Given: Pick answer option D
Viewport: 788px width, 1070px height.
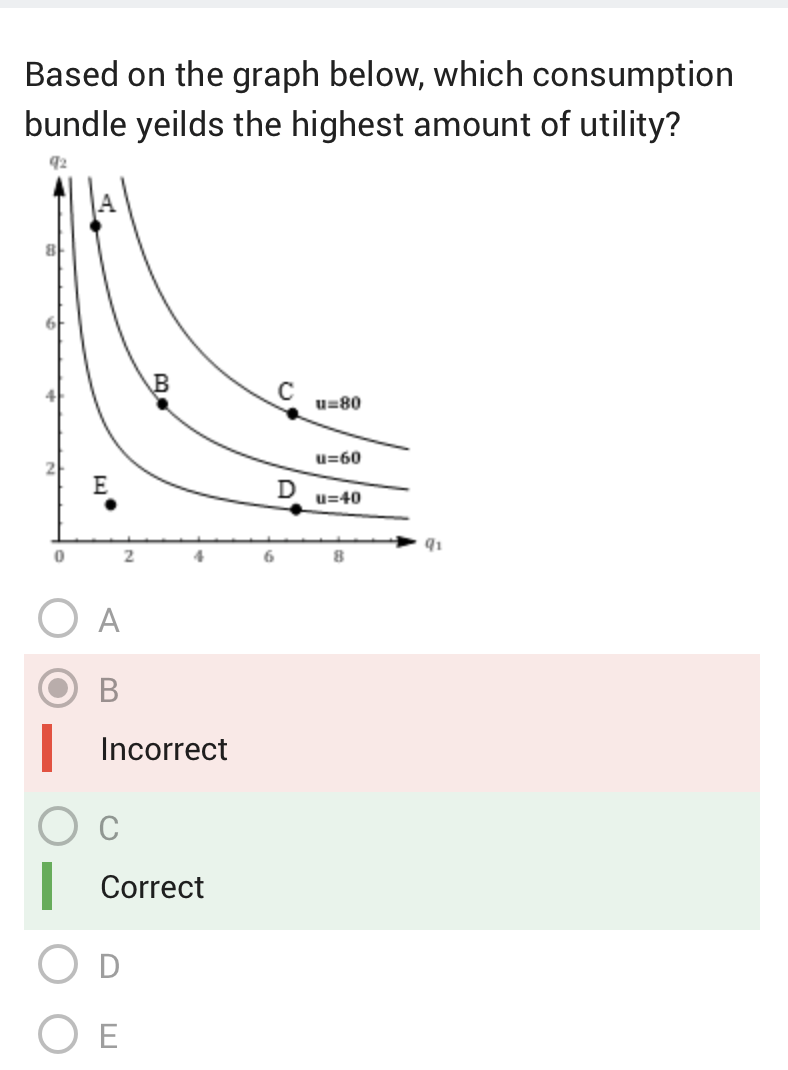Looking at the screenshot, I should [x=60, y=965].
